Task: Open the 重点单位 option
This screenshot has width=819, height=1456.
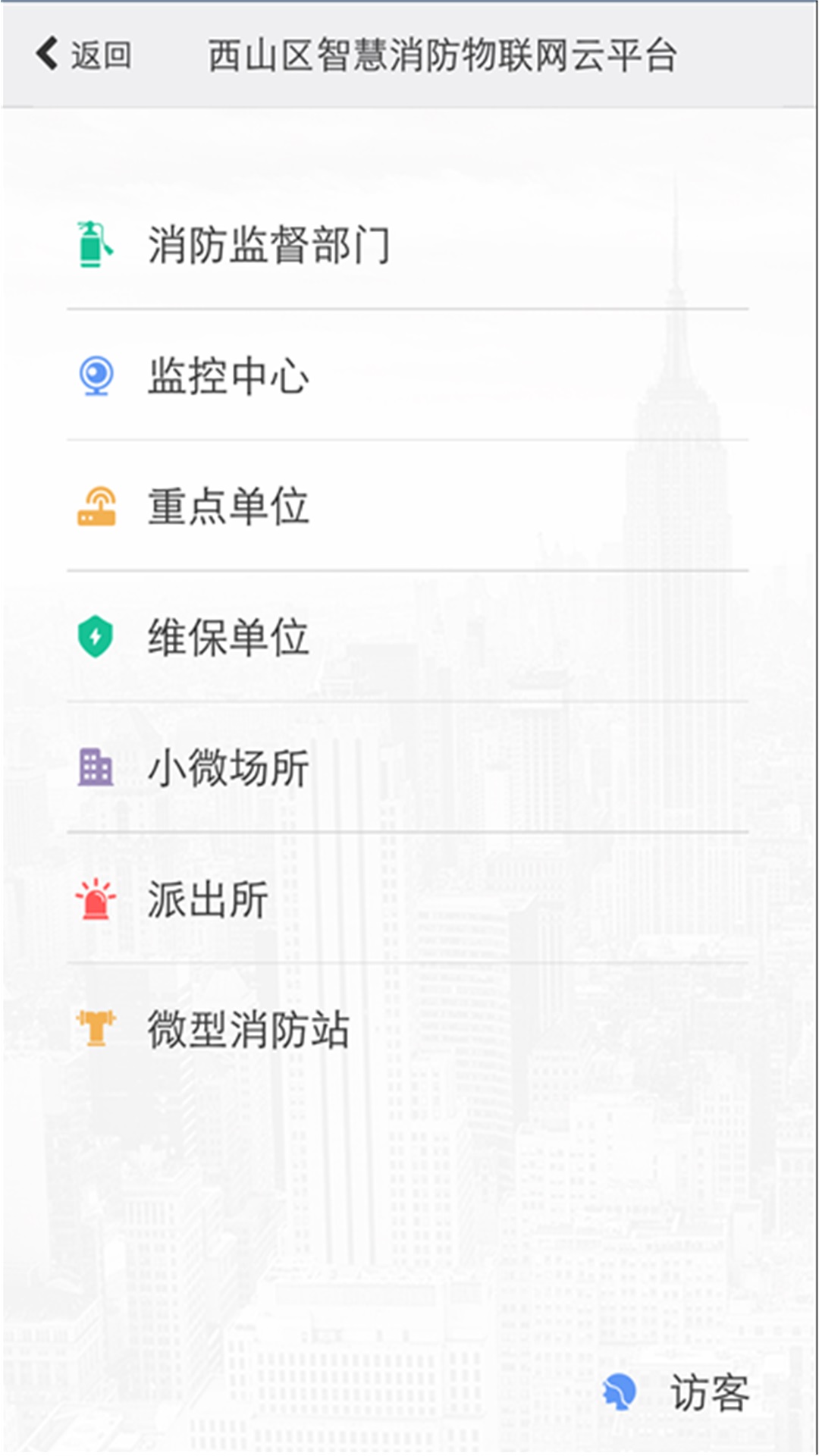Action: pos(227,506)
